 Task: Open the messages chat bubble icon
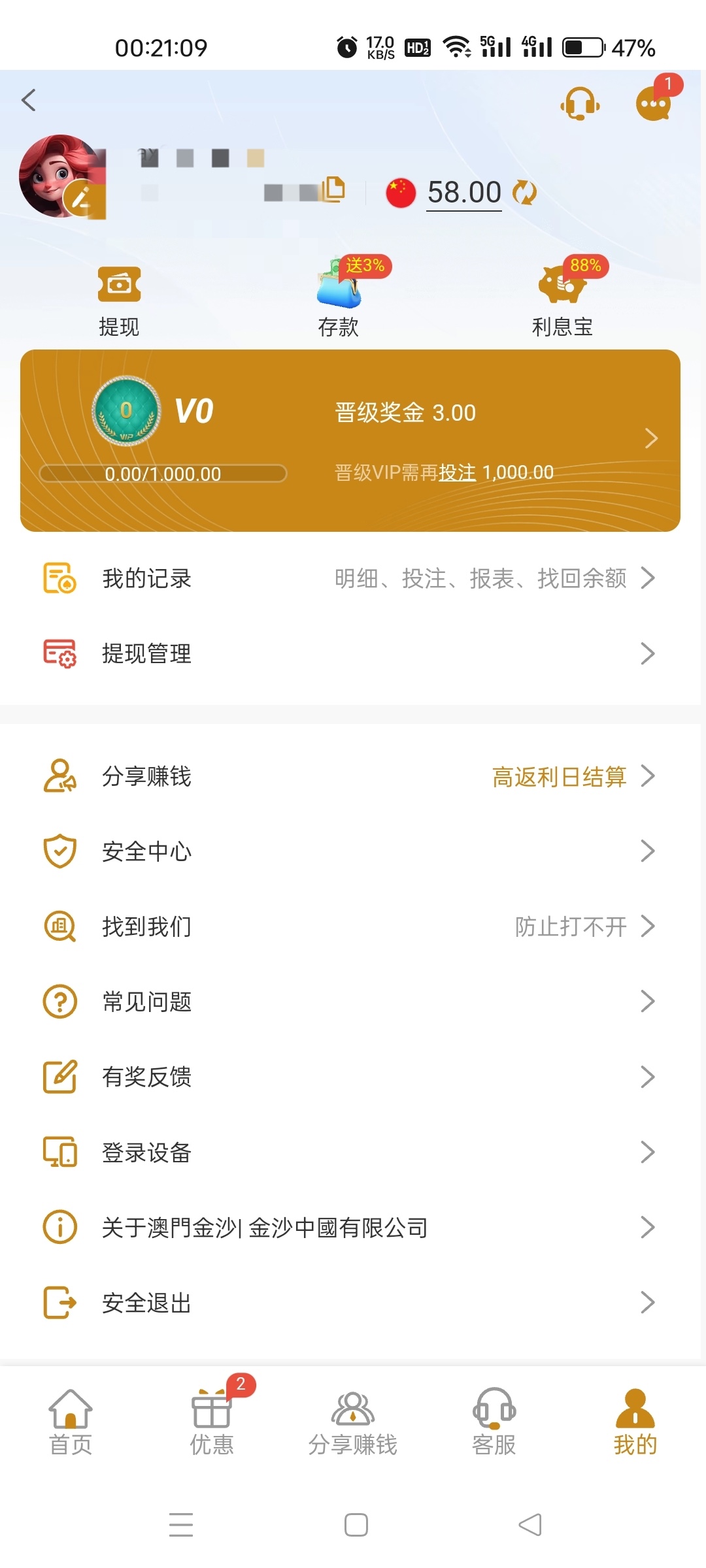(x=653, y=103)
